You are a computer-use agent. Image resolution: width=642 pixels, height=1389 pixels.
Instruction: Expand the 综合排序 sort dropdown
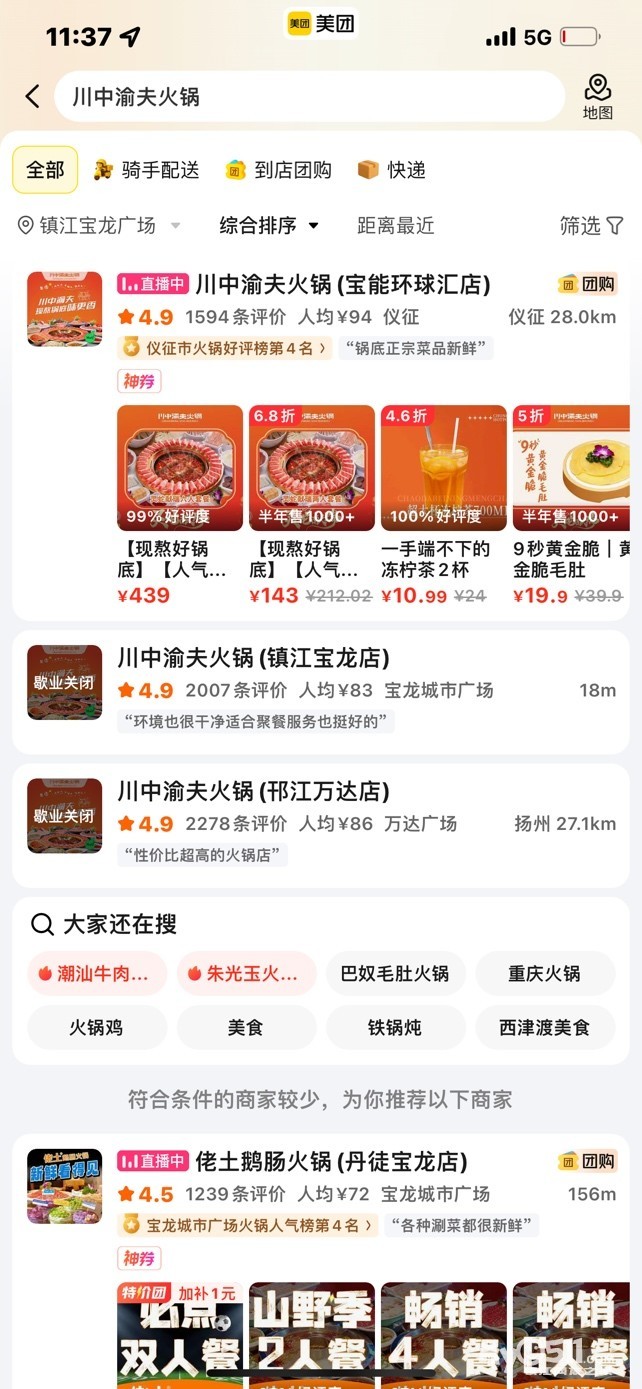pyautogui.click(x=269, y=226)
